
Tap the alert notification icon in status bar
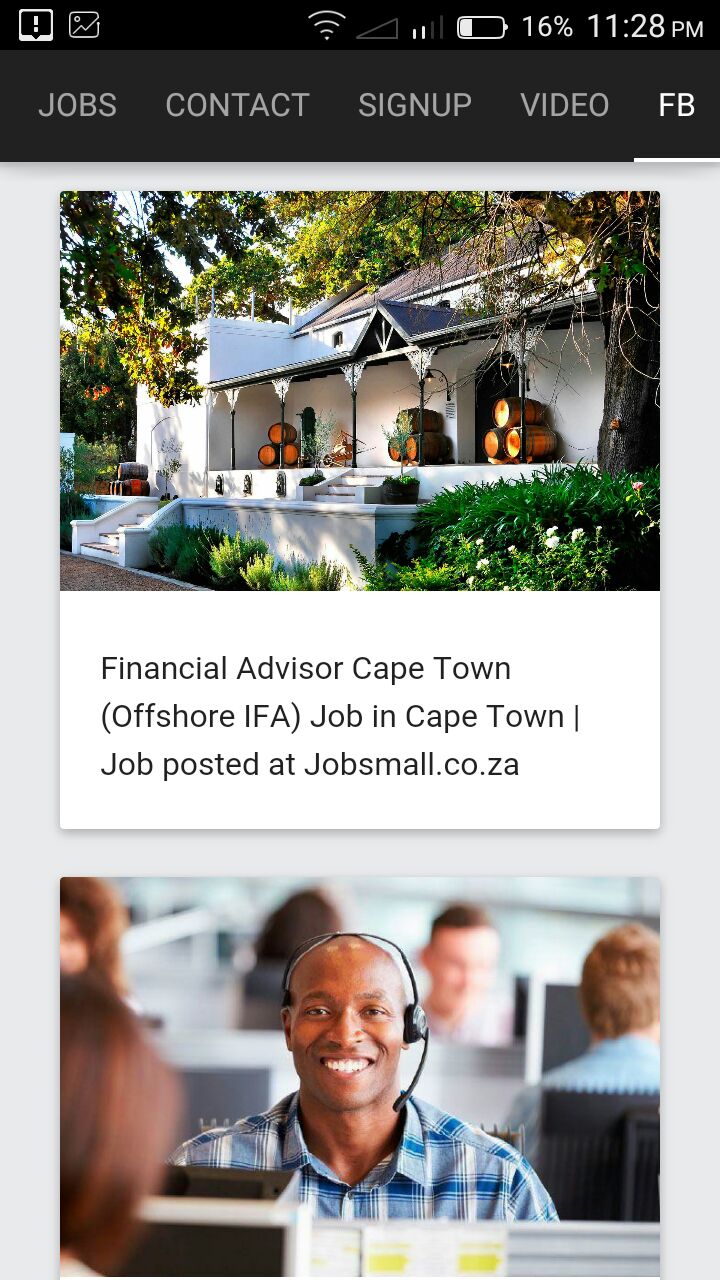click(34, 25)
